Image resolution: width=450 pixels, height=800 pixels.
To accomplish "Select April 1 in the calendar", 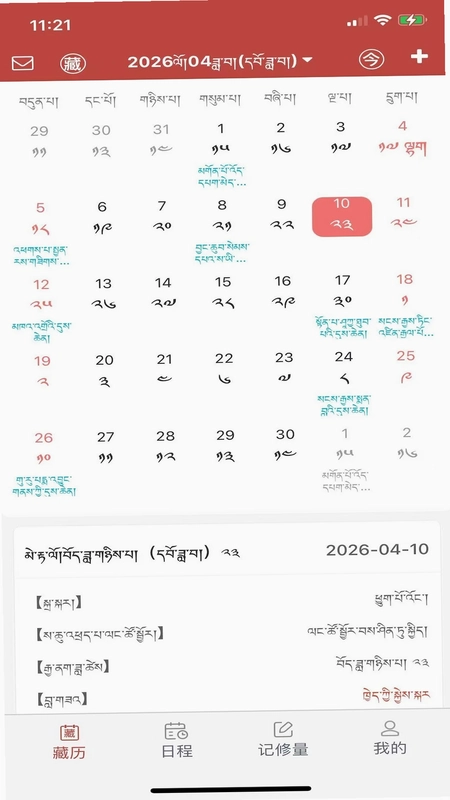I will click(221, 153).
